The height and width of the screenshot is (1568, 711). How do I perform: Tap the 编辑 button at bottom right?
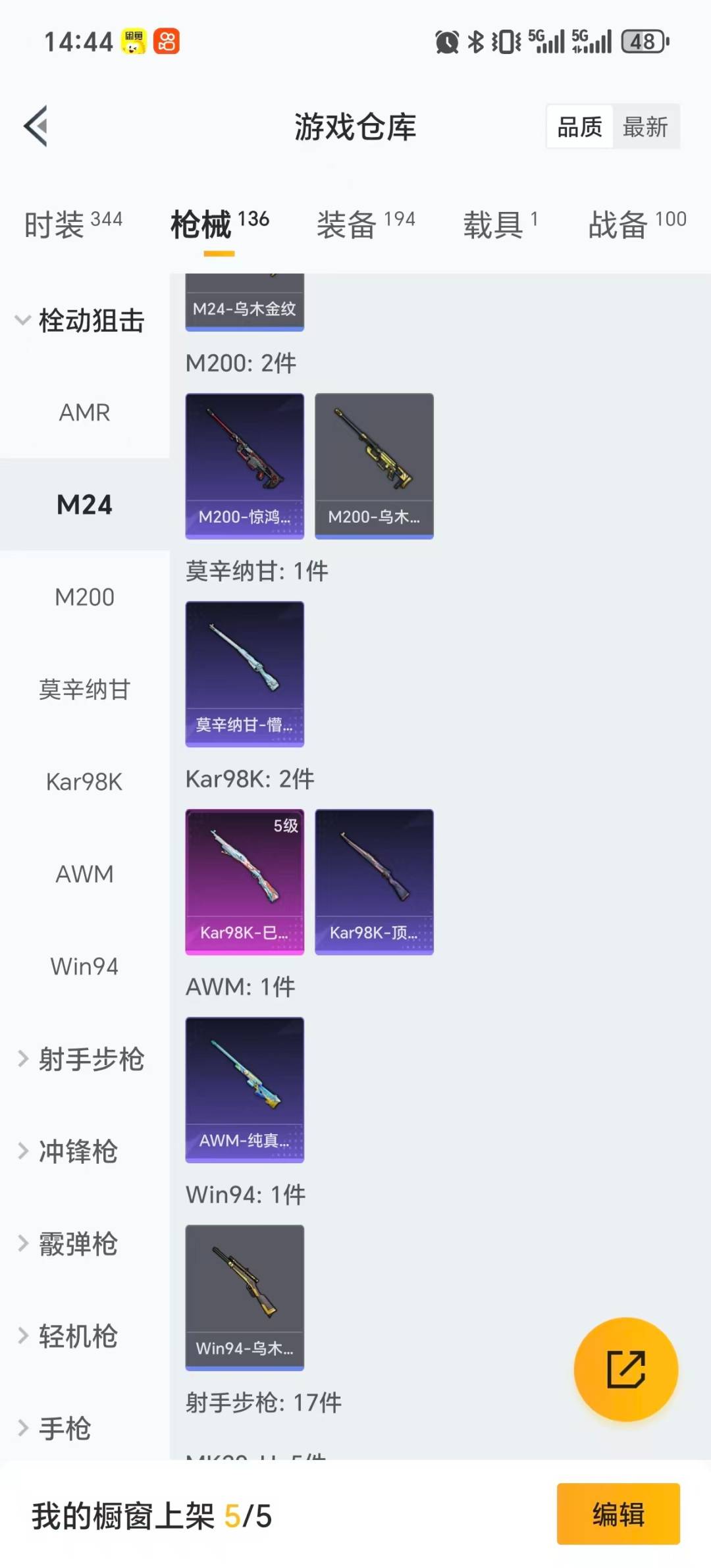pyautogui.click(x=618, y=1515)
